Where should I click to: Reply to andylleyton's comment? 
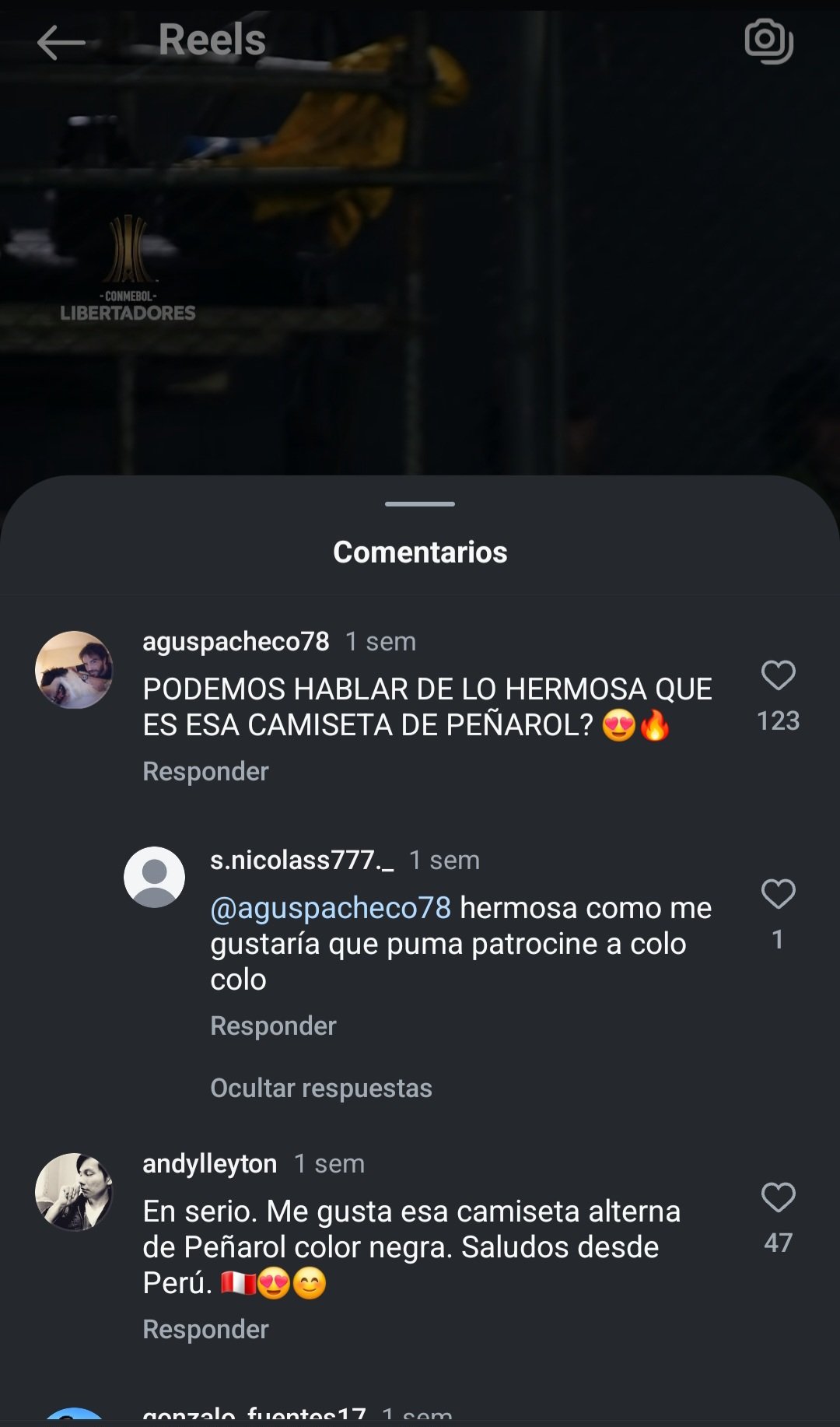tap(205, 1329)
